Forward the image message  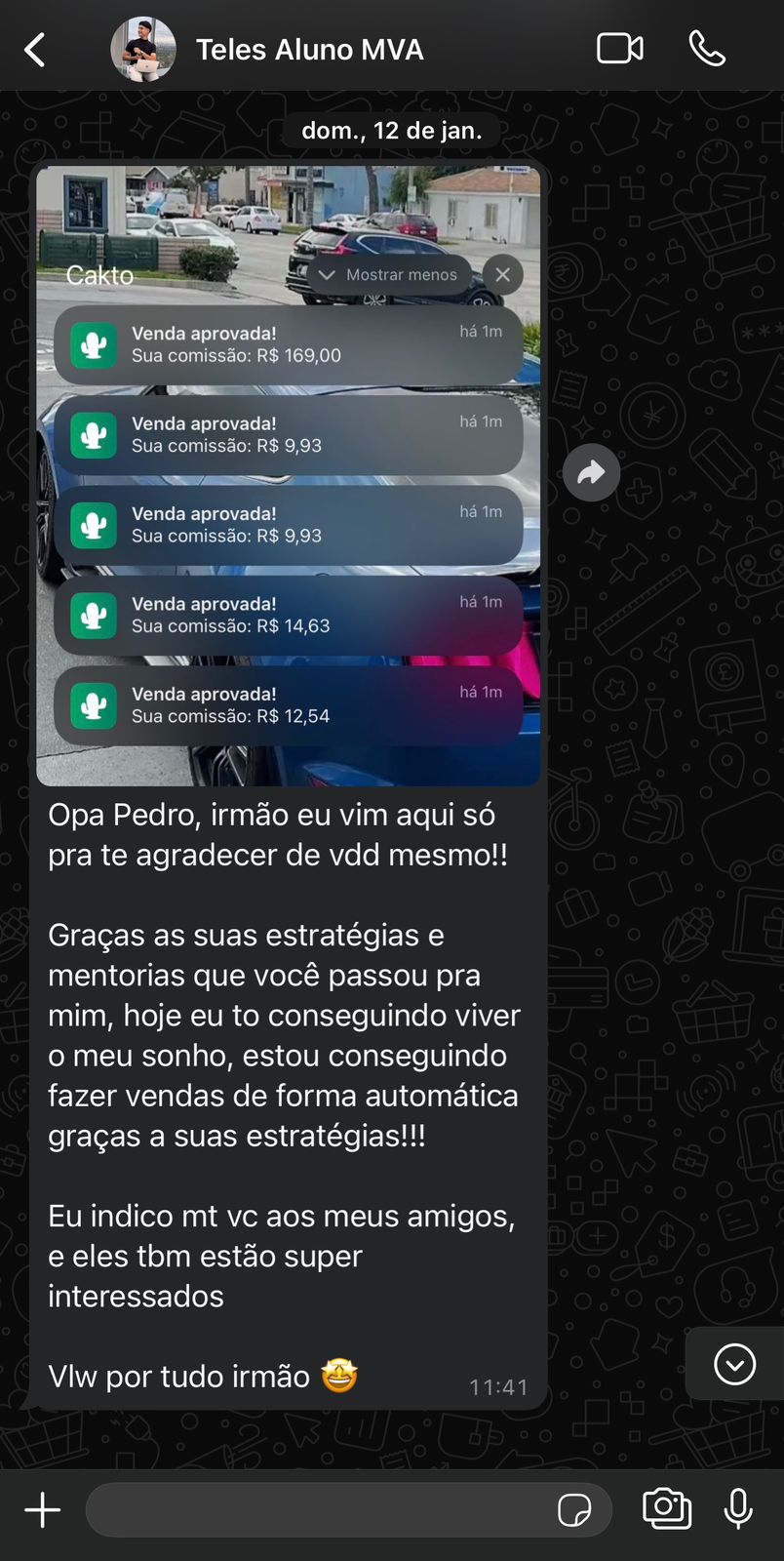point(591,473)
